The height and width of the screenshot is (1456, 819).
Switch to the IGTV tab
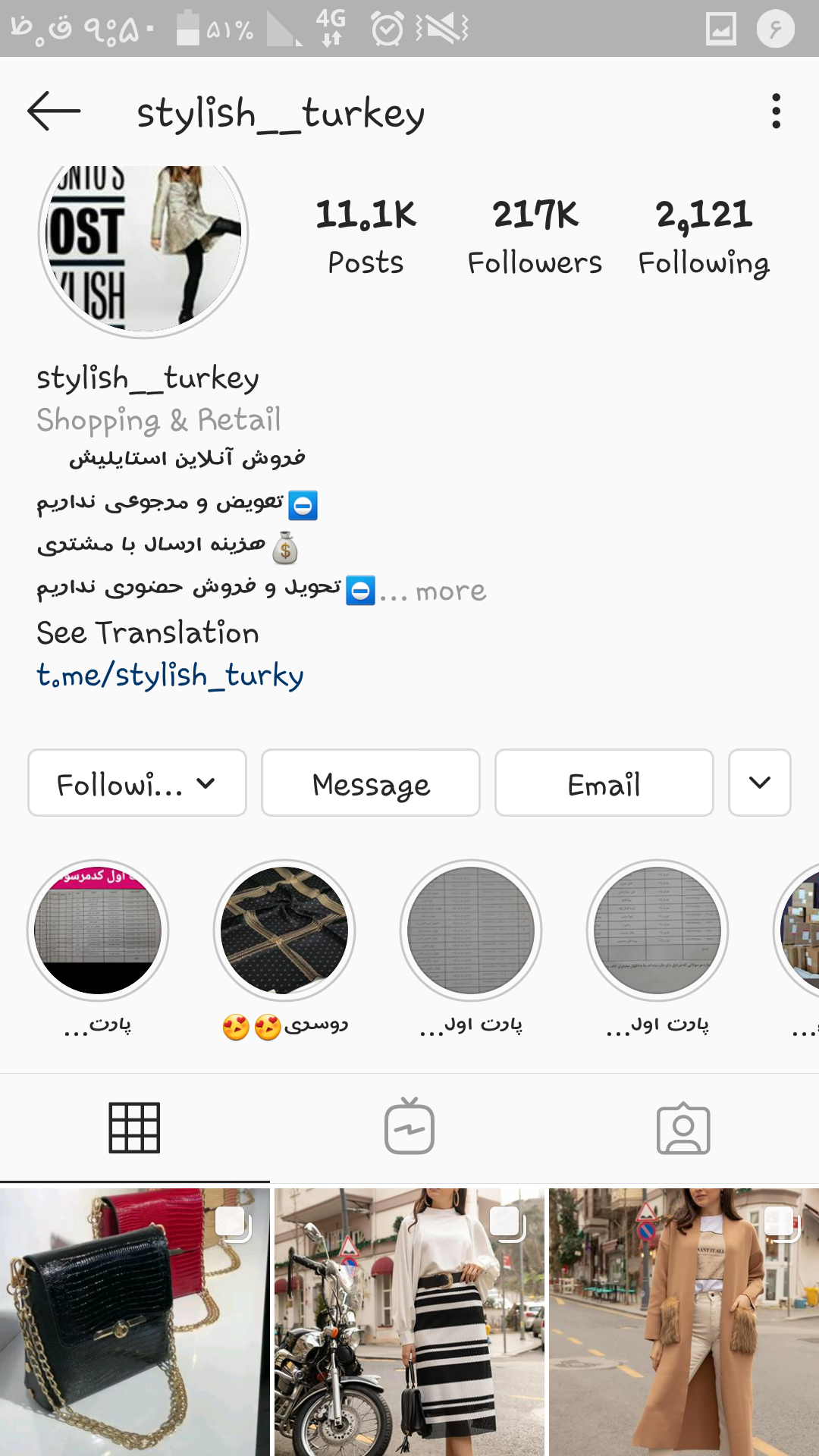pos(409,1128)
